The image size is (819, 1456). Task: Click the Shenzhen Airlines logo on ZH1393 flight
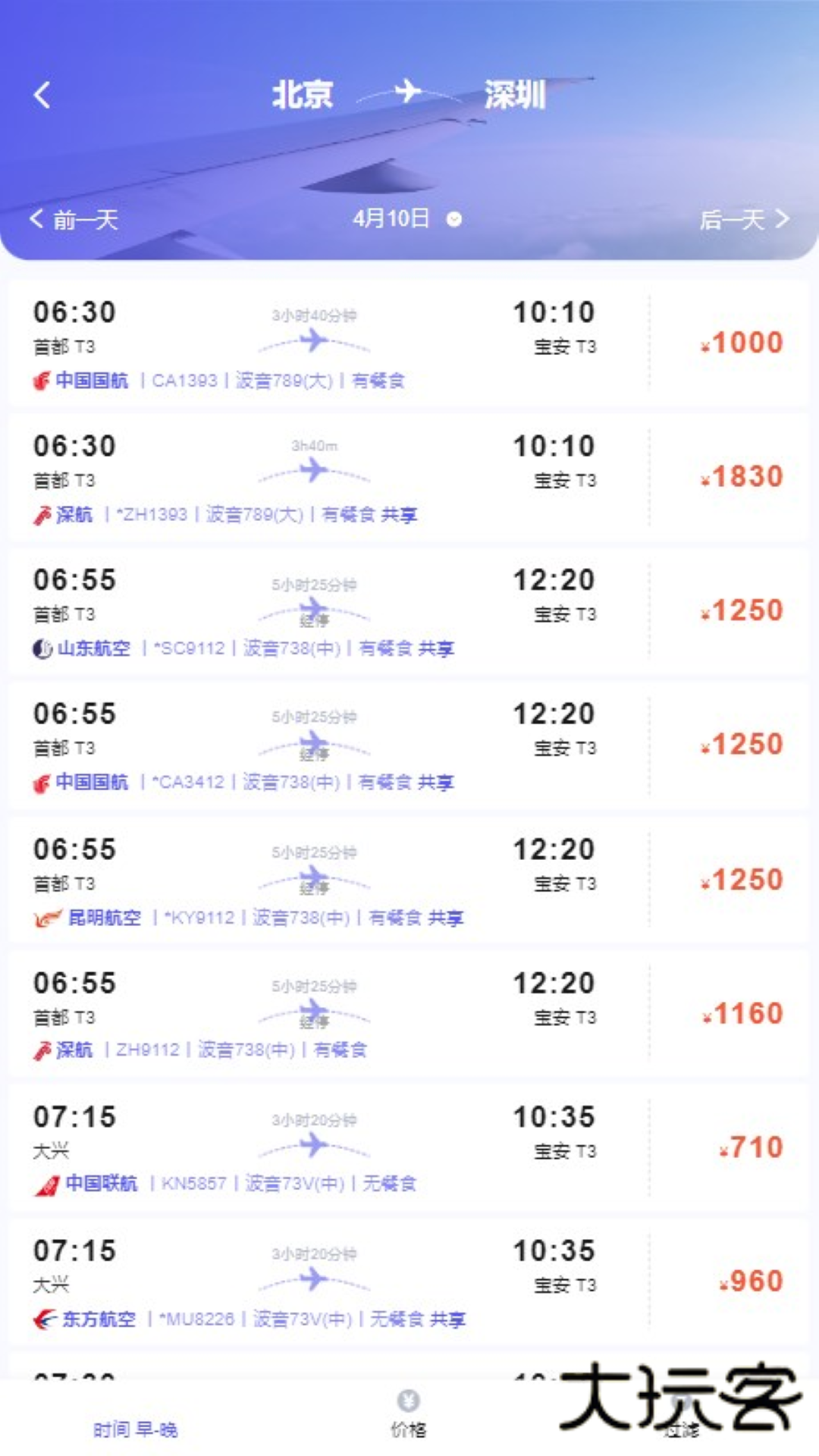click(45, 515)
